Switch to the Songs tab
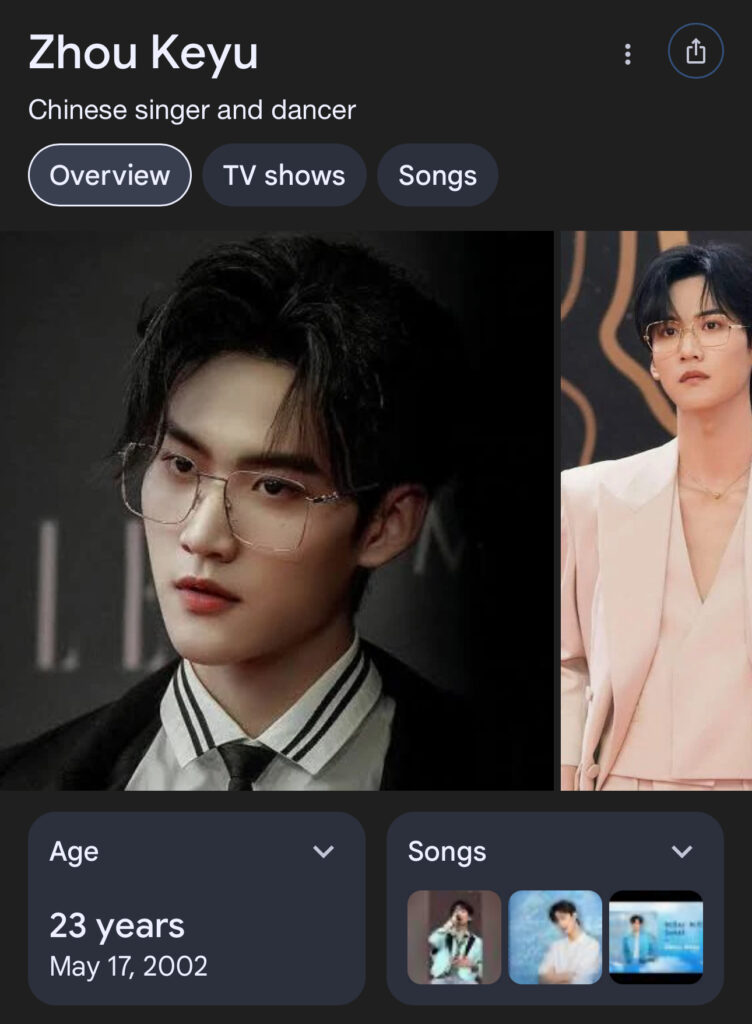This screenshot has height=1024, width=752. pyautogui.click(x=437, y=175)
